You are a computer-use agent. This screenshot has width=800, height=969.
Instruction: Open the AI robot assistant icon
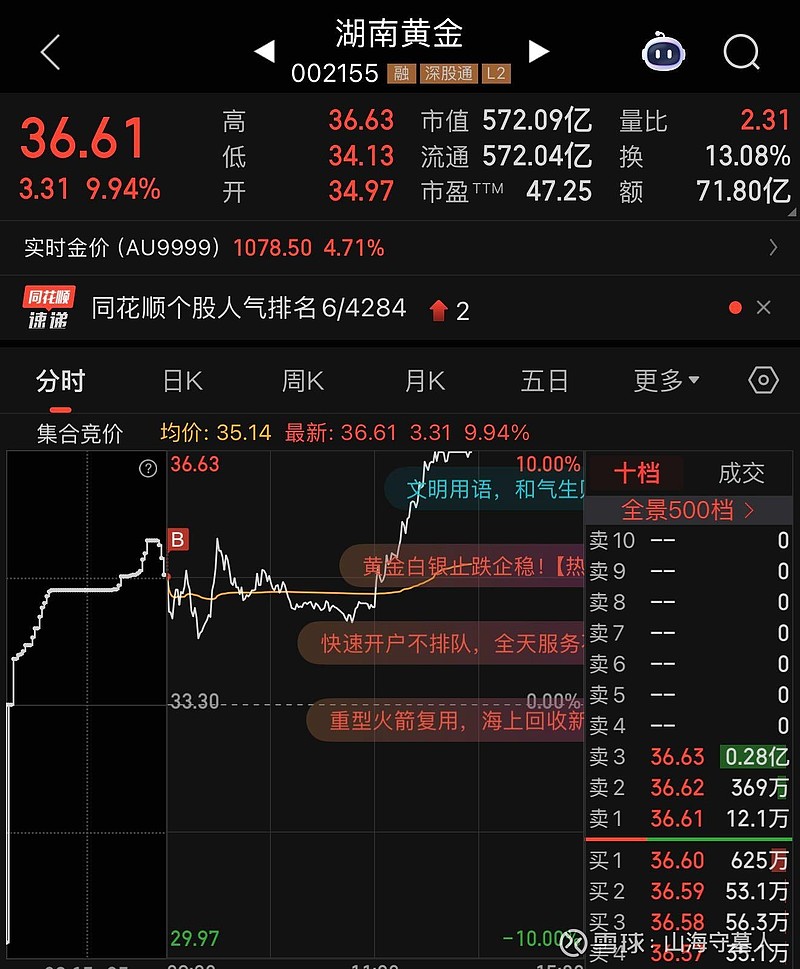click(663, 53)
